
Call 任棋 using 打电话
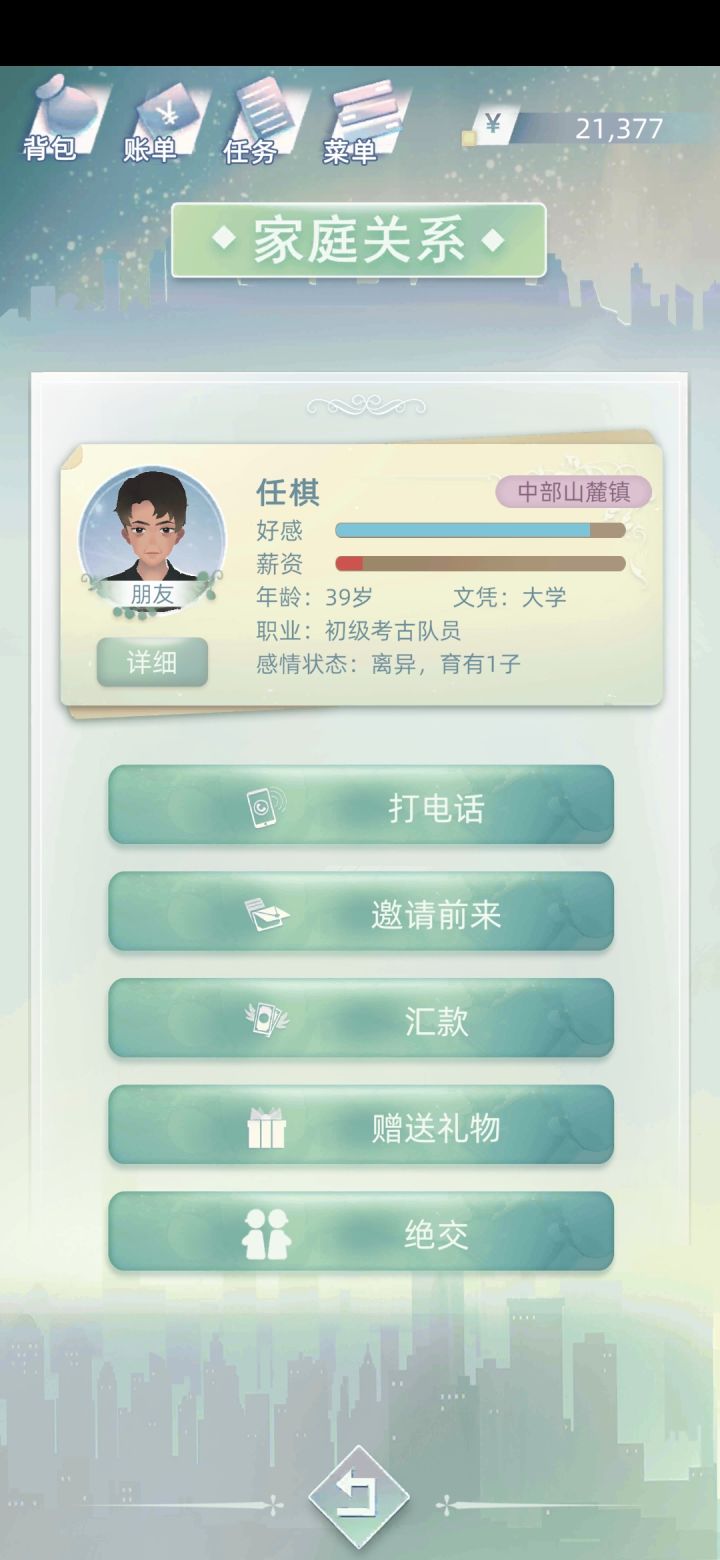(360, 806)
